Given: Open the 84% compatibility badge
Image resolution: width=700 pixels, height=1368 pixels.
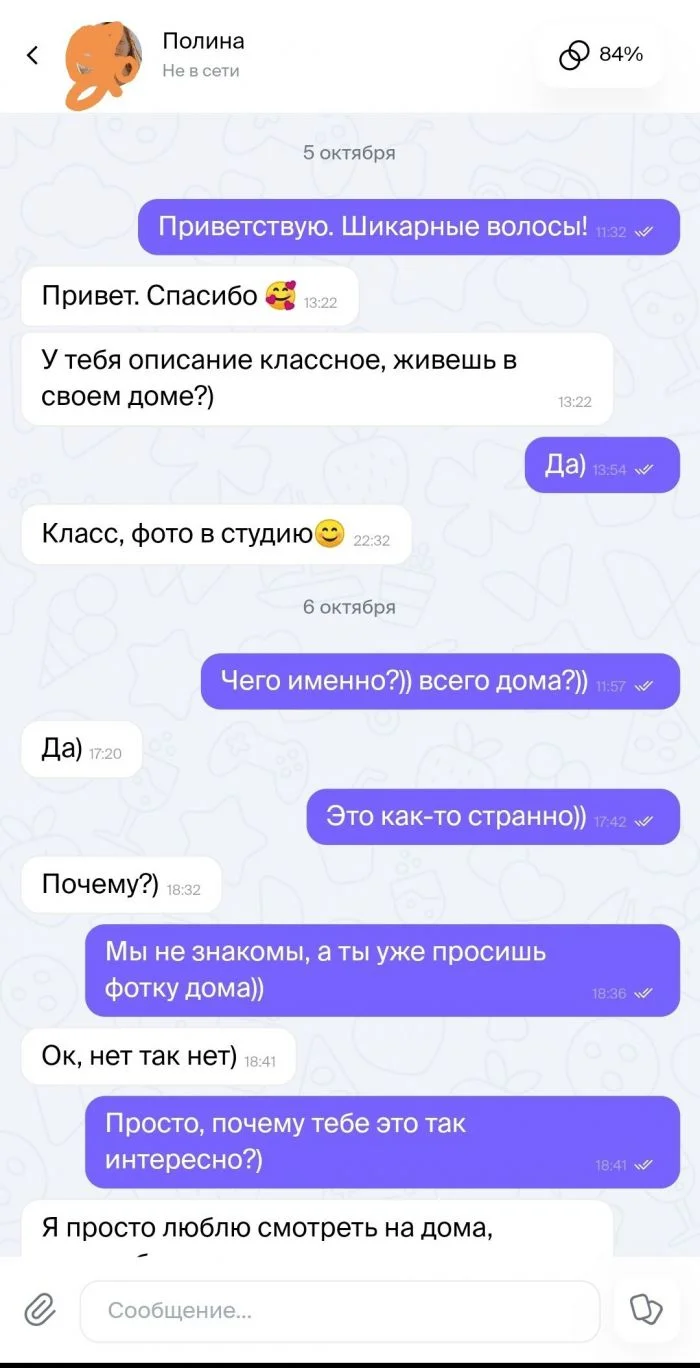Looking at the screenshot, I should [x=601, y=55].
